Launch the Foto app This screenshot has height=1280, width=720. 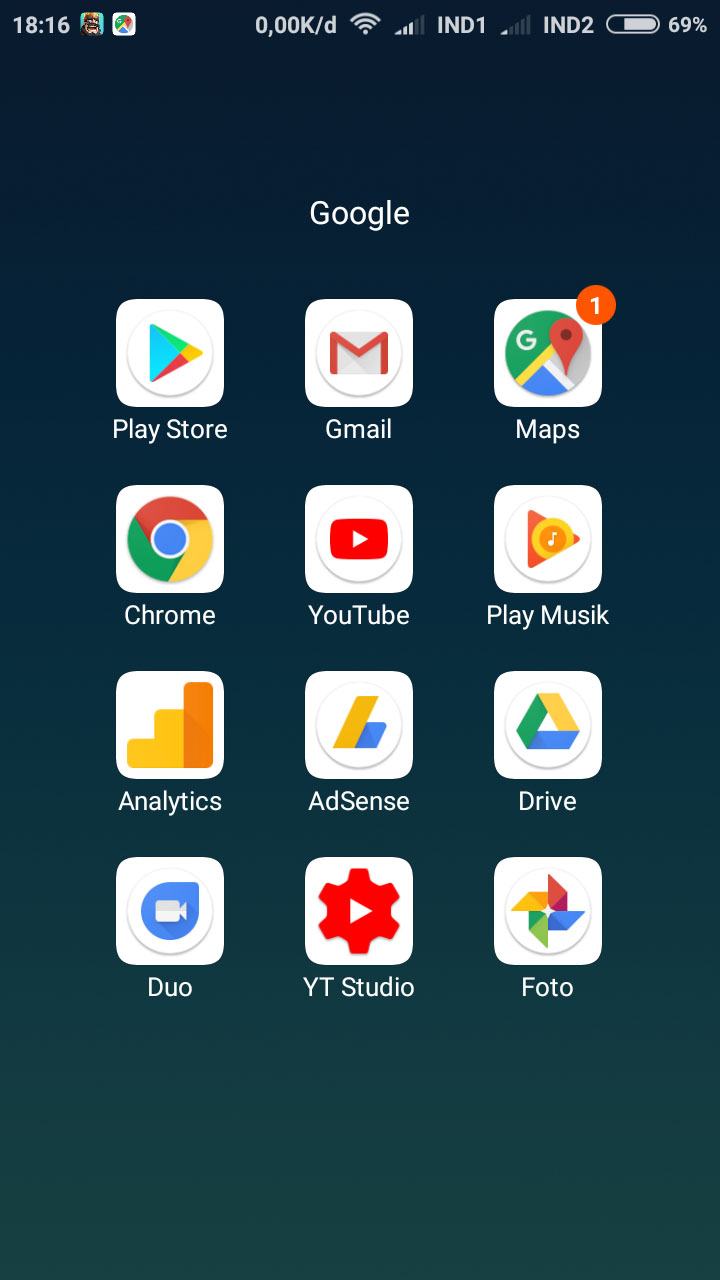(x=548, y=911)
